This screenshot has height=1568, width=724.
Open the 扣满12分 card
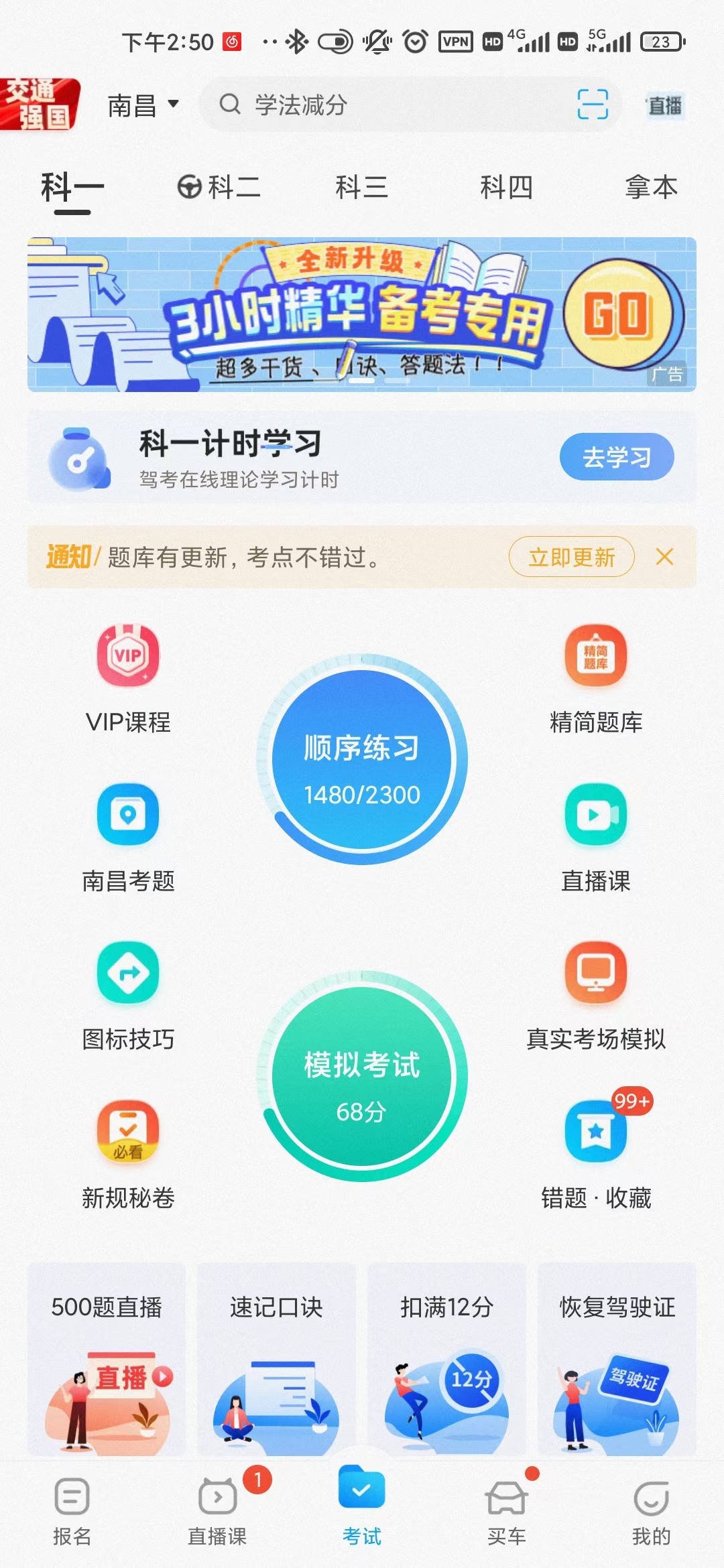coord(446,1359)
